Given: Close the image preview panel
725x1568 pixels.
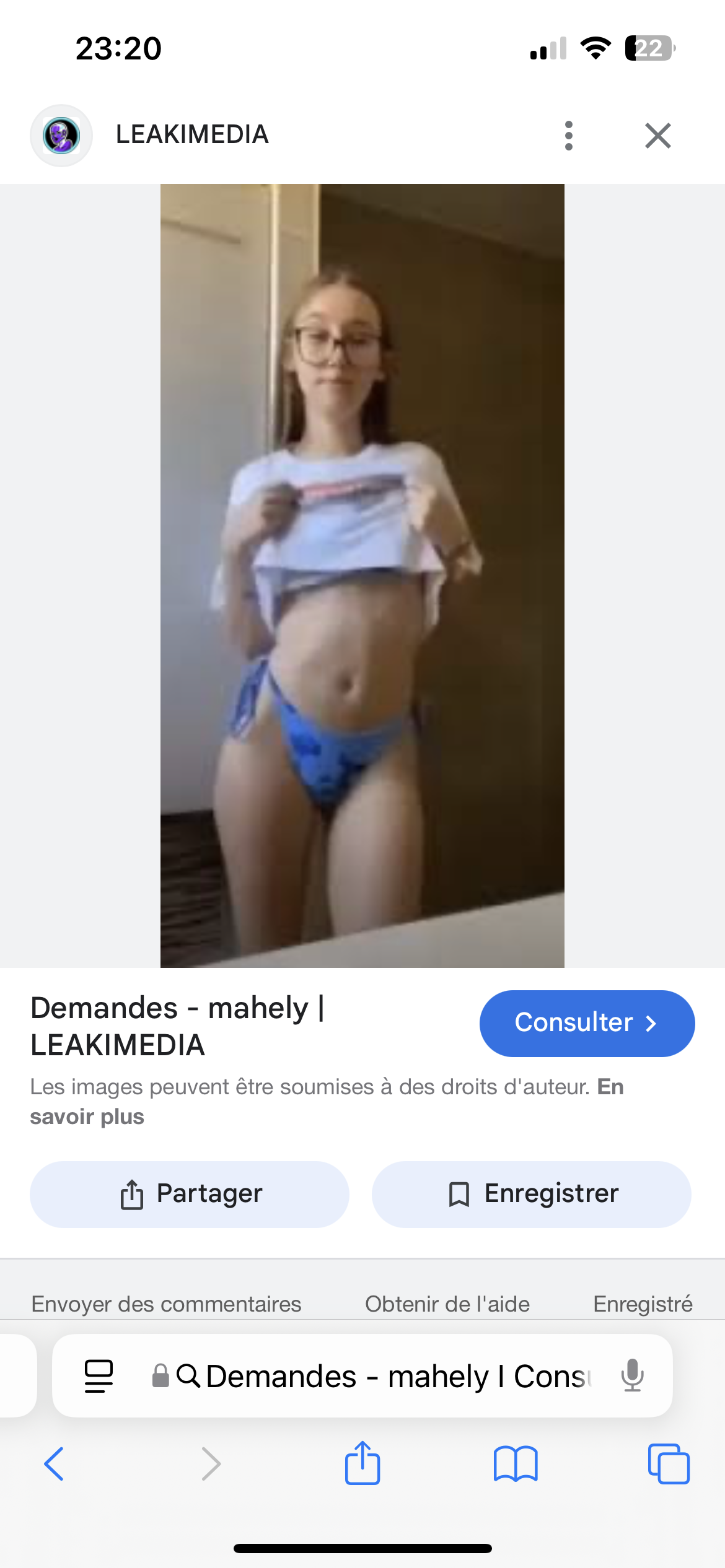Looking at the screenshot, I should tap(657, 136).
